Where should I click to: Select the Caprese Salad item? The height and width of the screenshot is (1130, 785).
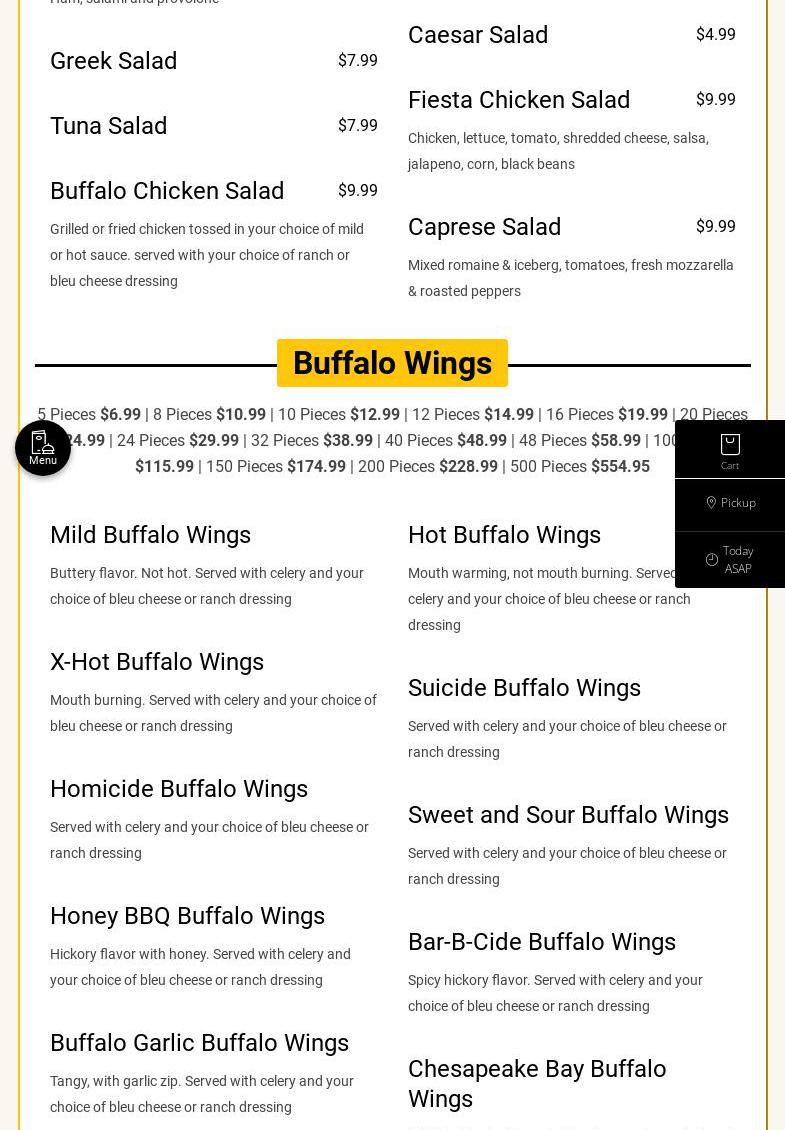coord(485,227)
